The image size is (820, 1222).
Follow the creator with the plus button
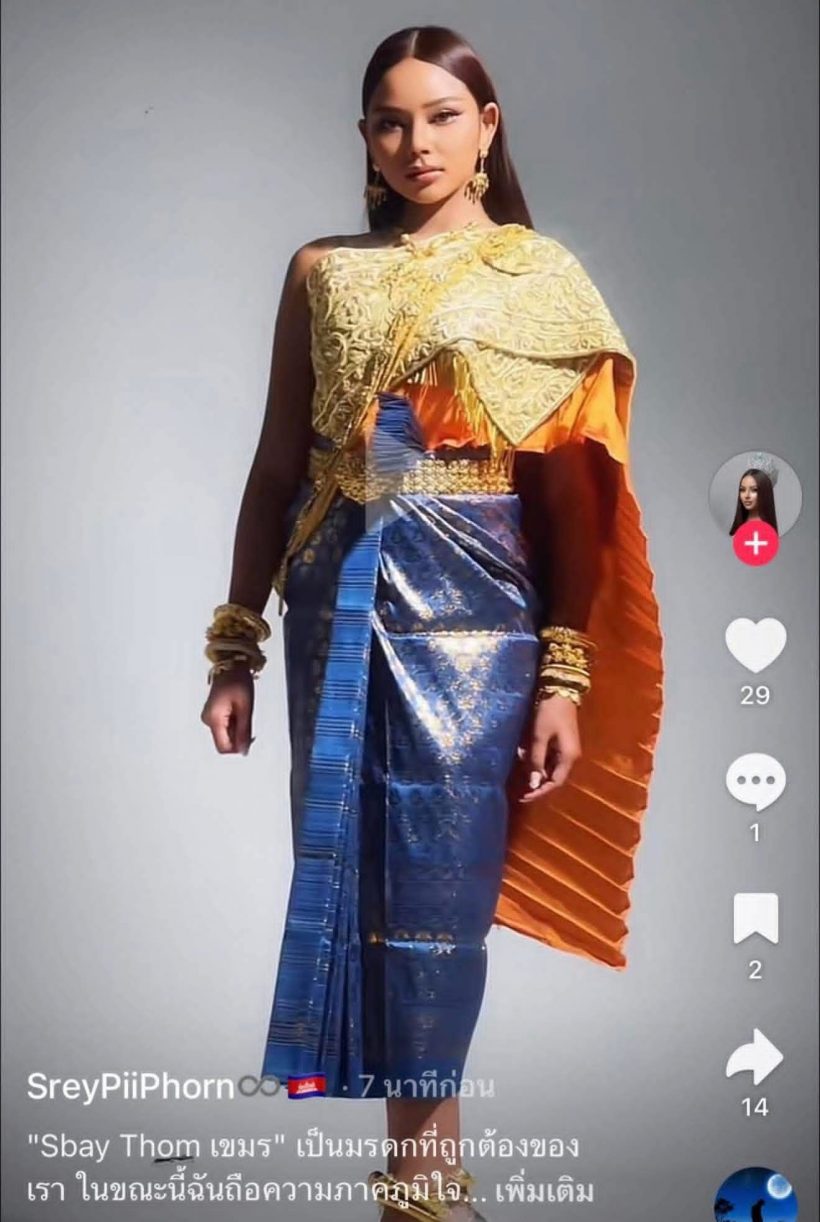756,544
